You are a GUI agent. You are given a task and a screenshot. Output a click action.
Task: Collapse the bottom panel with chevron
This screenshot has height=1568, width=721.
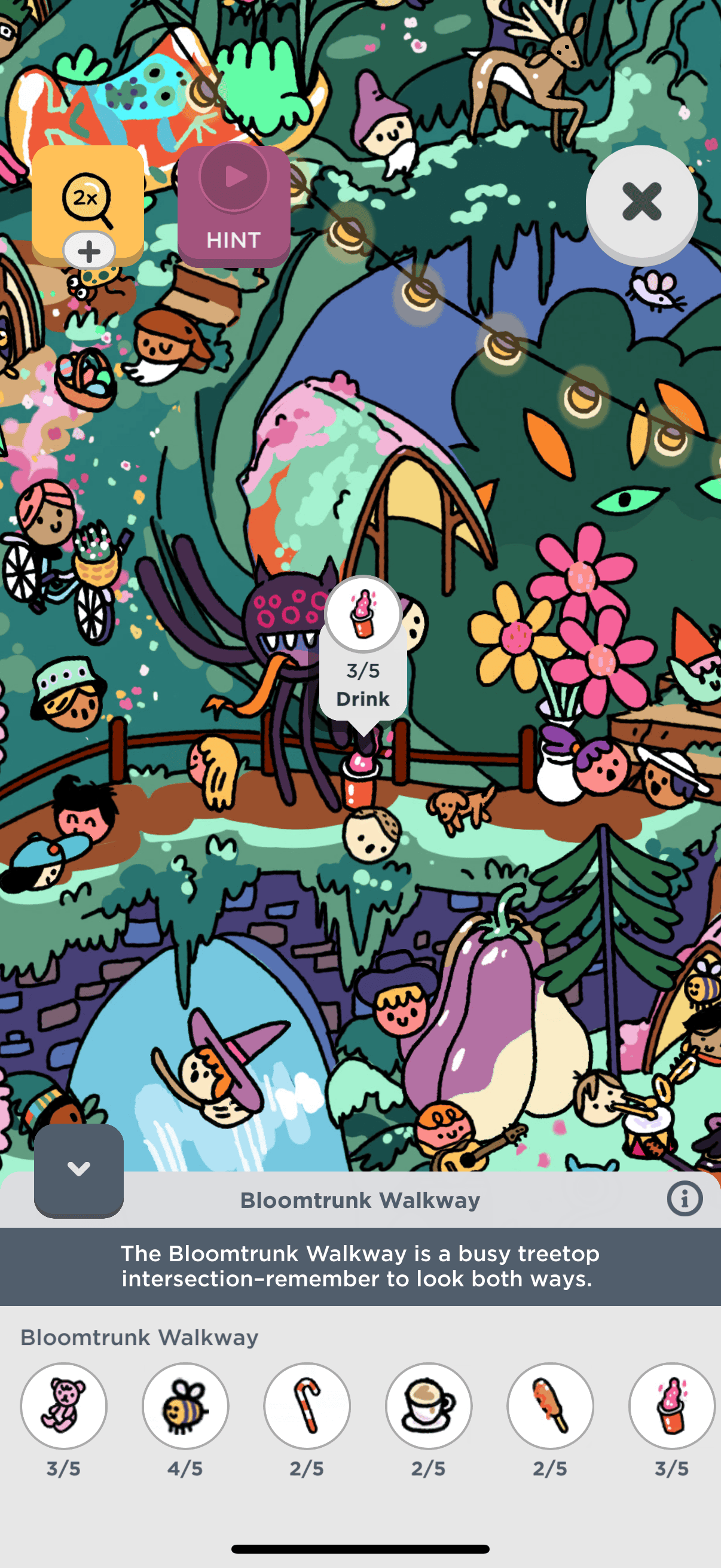tap(78, 1169)
